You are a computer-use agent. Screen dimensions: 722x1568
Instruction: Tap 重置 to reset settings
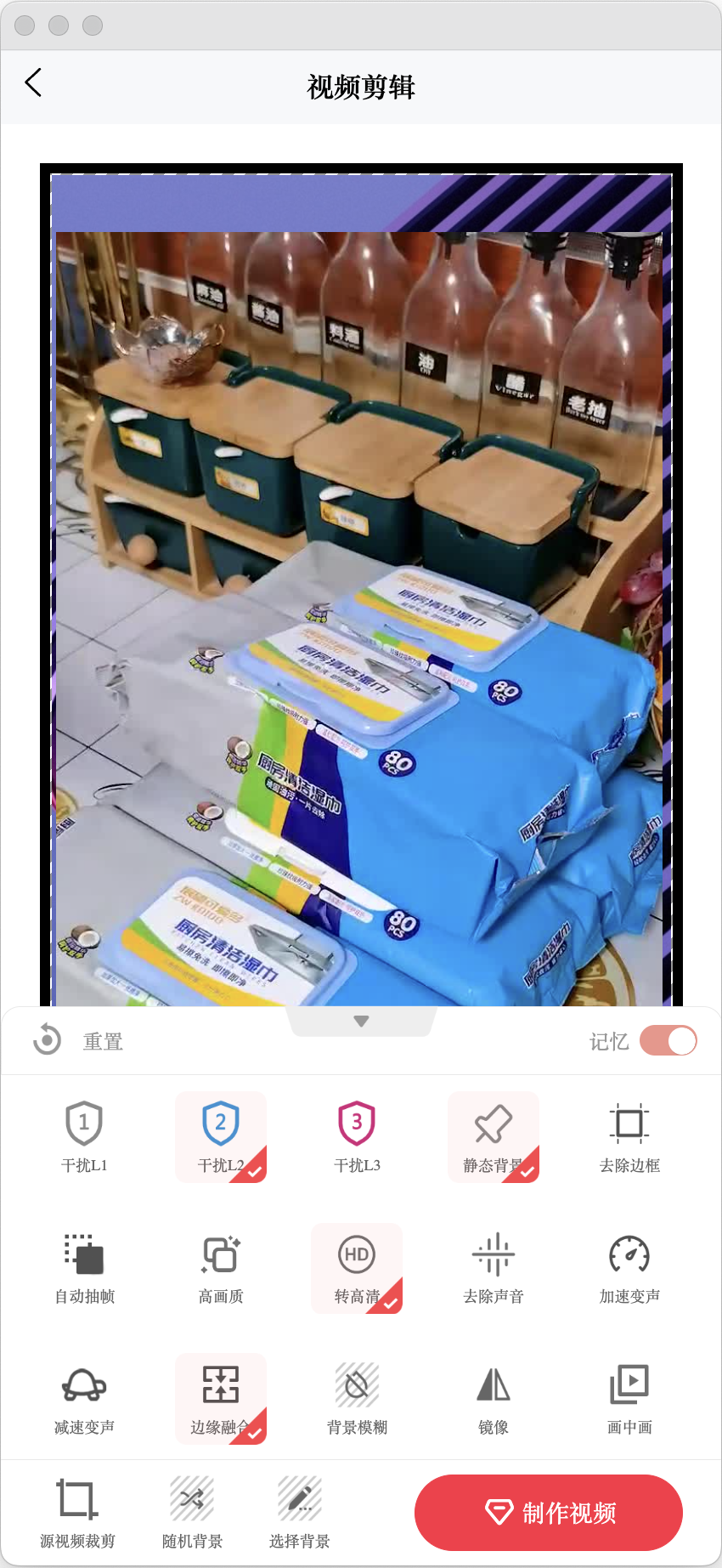point(79,1040)
